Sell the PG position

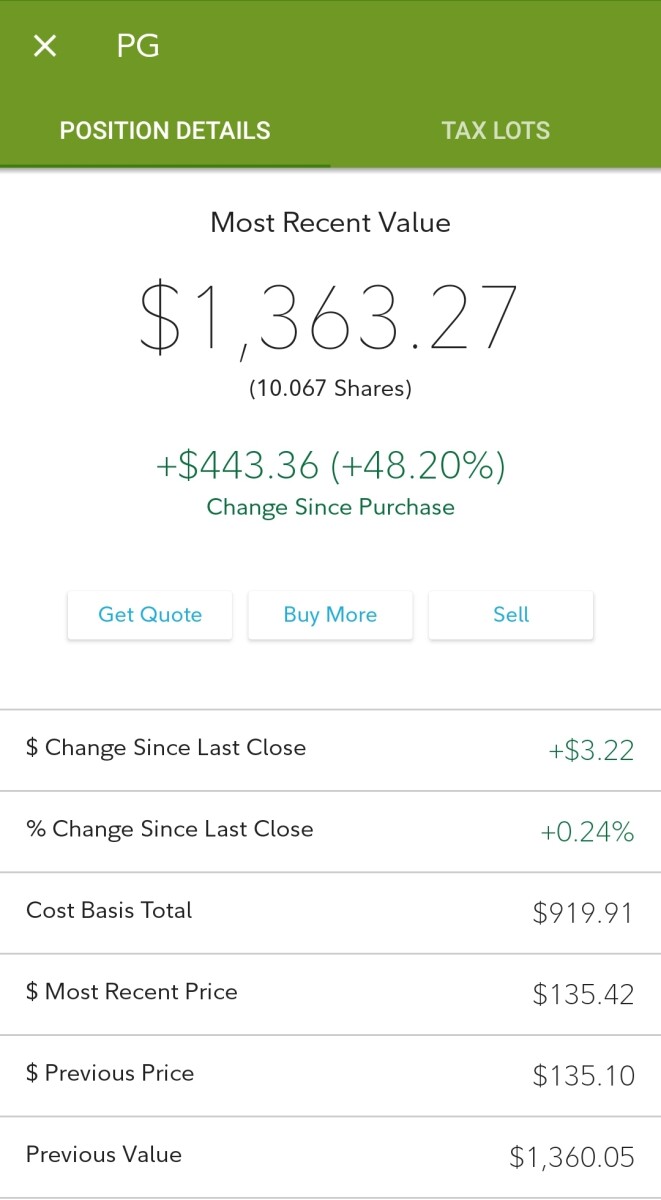click(511, 615)
